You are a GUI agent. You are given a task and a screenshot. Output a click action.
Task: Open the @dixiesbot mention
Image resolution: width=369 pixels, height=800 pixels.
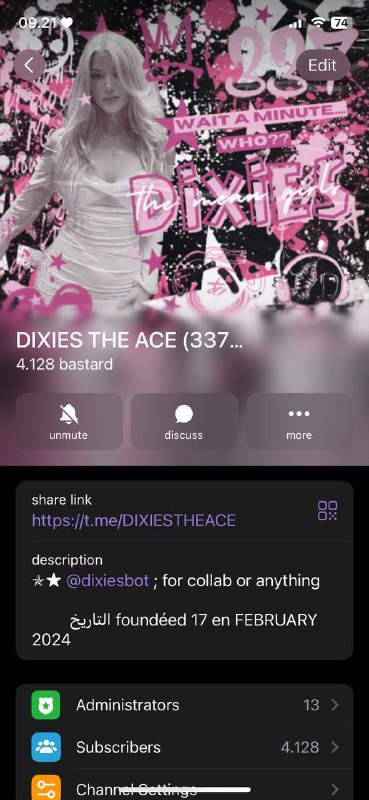pyautogui.click(x=108, y=581)
